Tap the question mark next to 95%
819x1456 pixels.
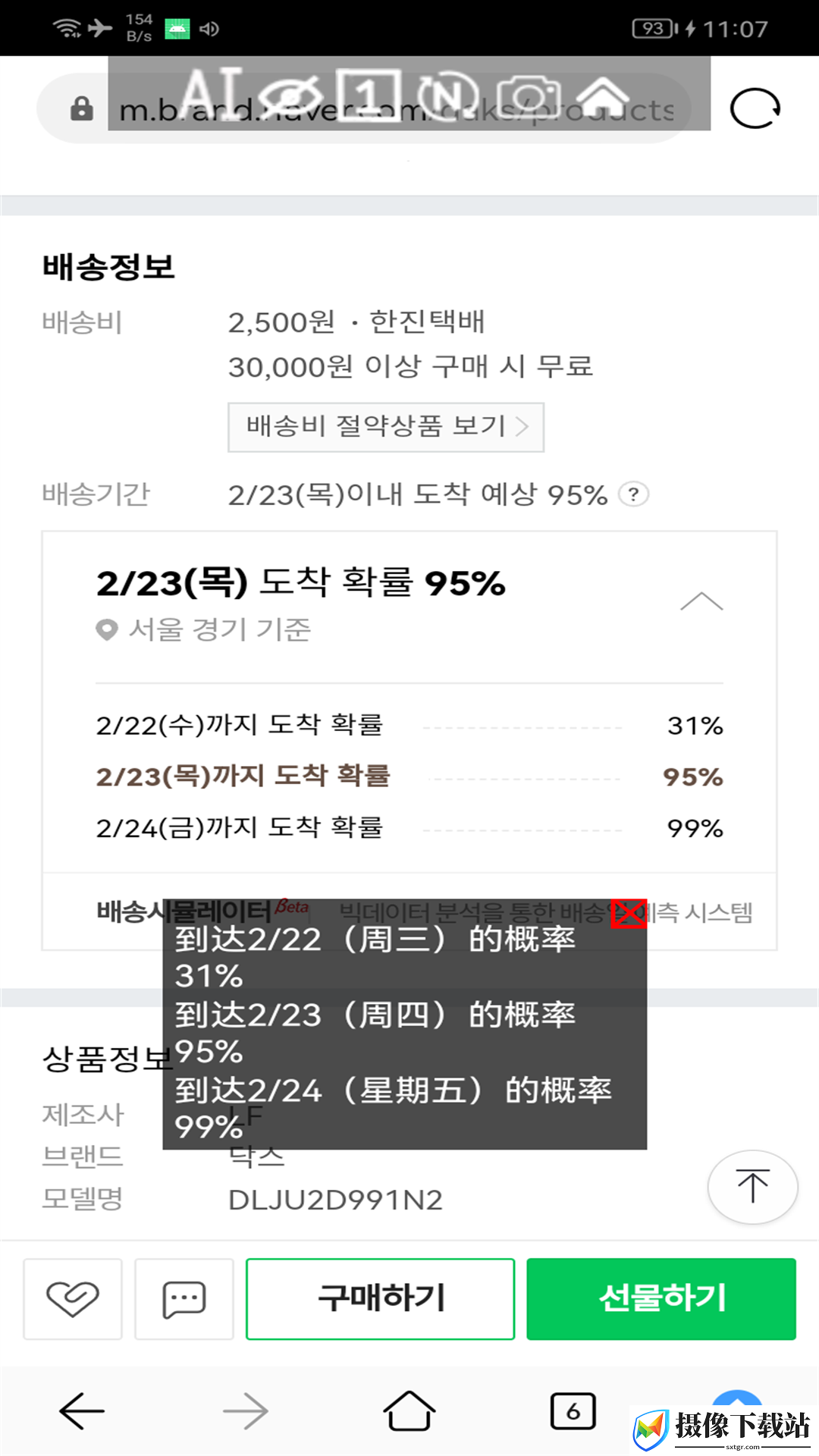(x=633, y=494)
